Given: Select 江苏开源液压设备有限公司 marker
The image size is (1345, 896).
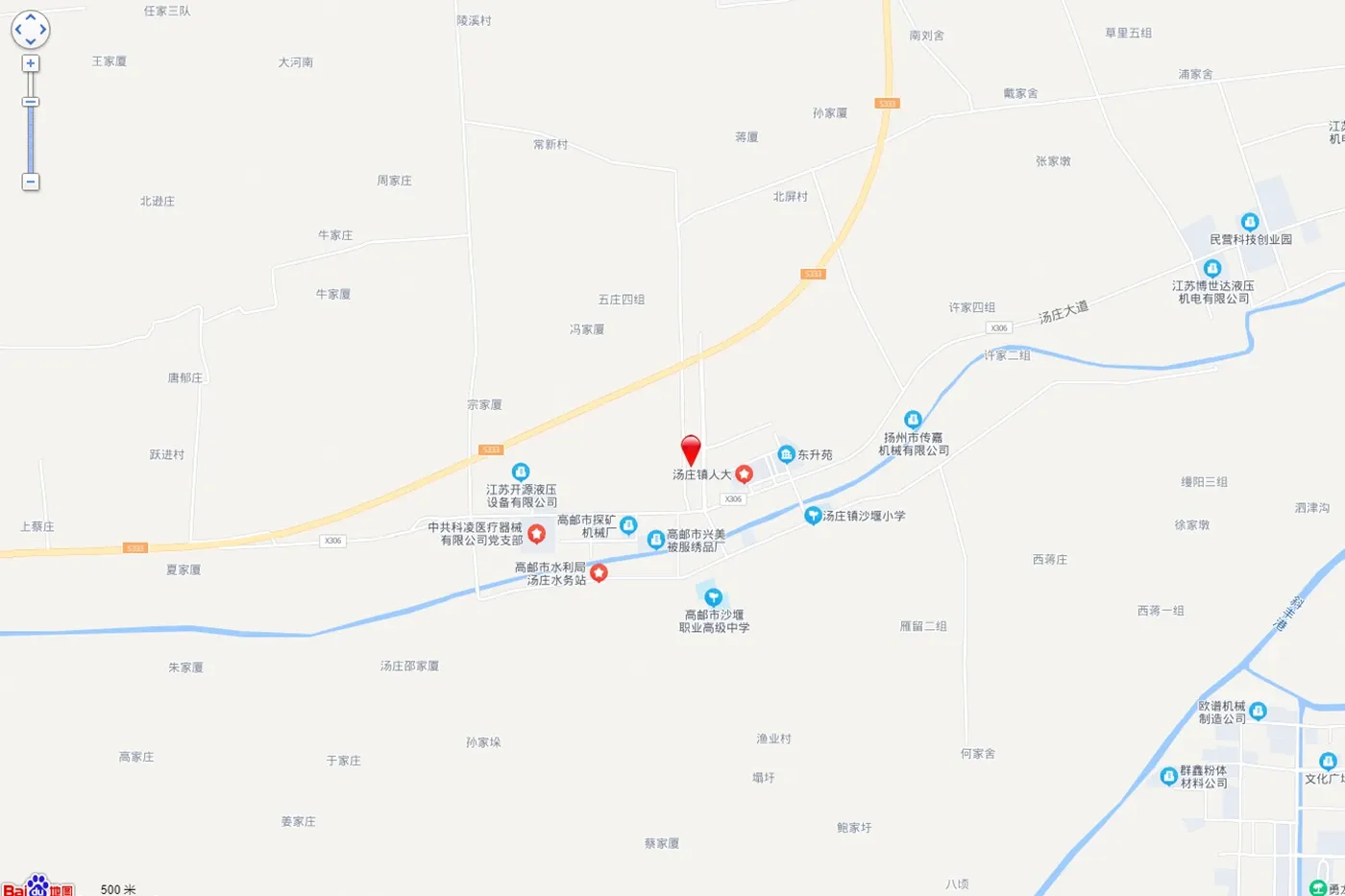Looking at the screenshot, I should (521, 472).
